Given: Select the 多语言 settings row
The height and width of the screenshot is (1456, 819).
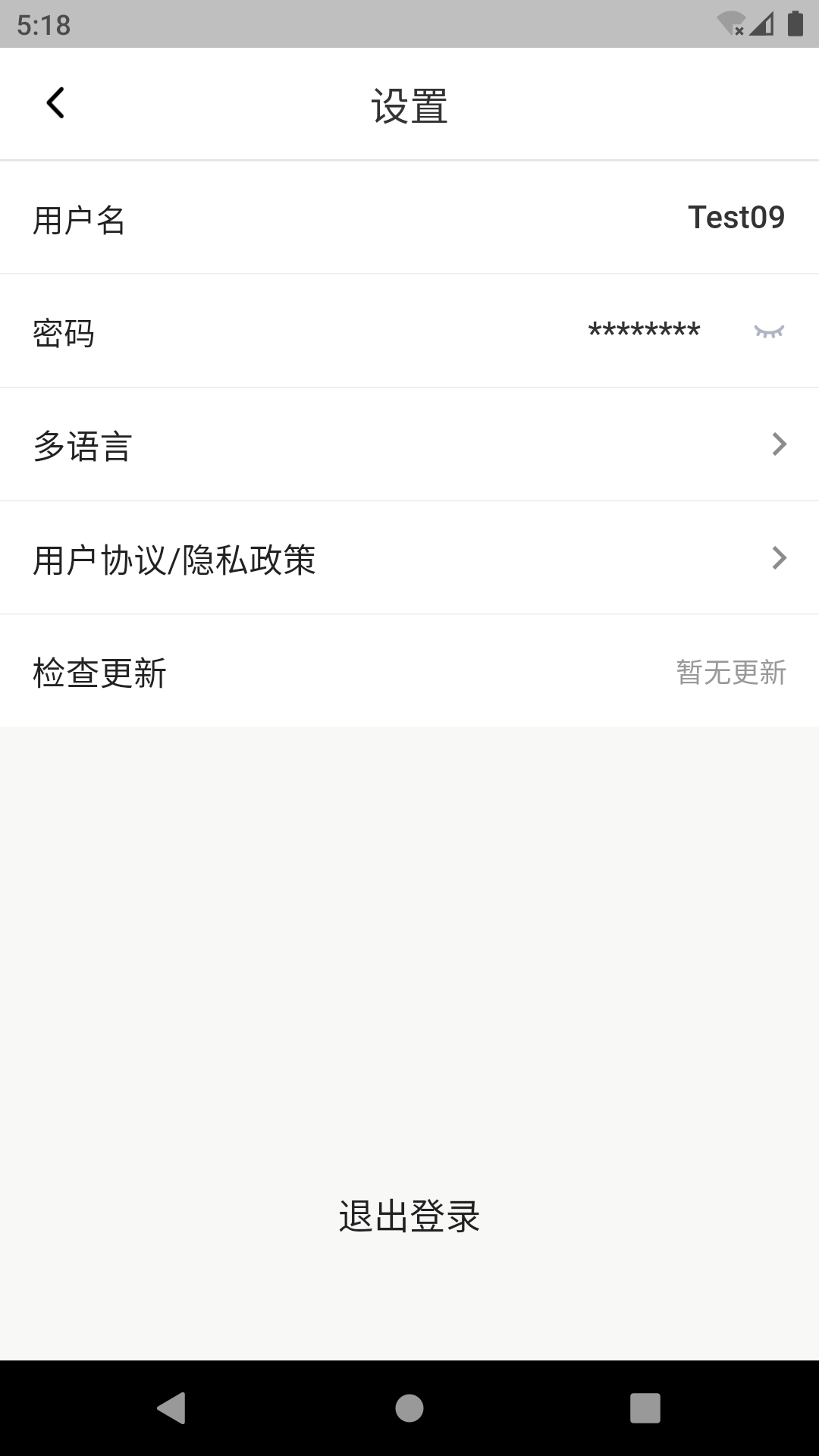Looking at the screenshot, I should [x=409, y=444].
